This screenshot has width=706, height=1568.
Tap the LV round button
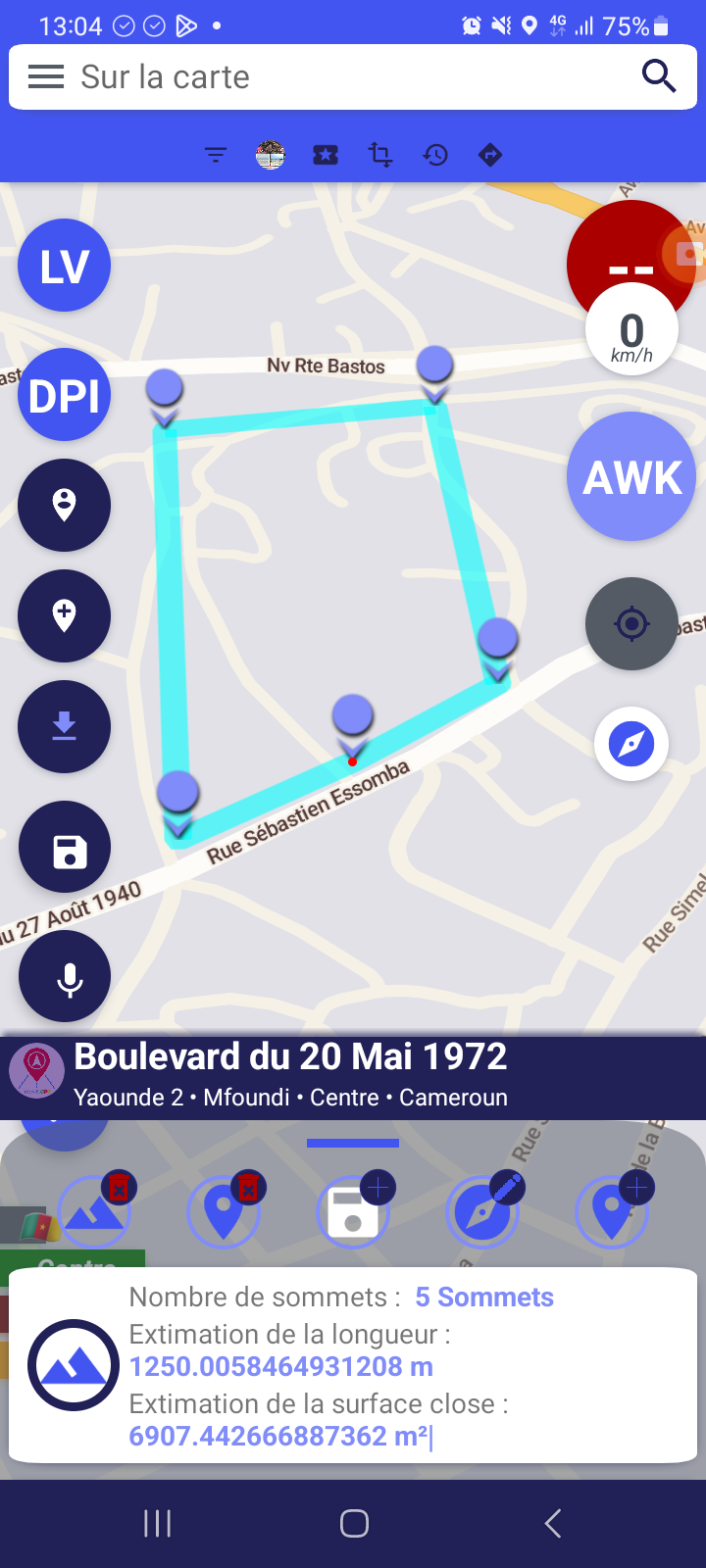click(65, 266)
